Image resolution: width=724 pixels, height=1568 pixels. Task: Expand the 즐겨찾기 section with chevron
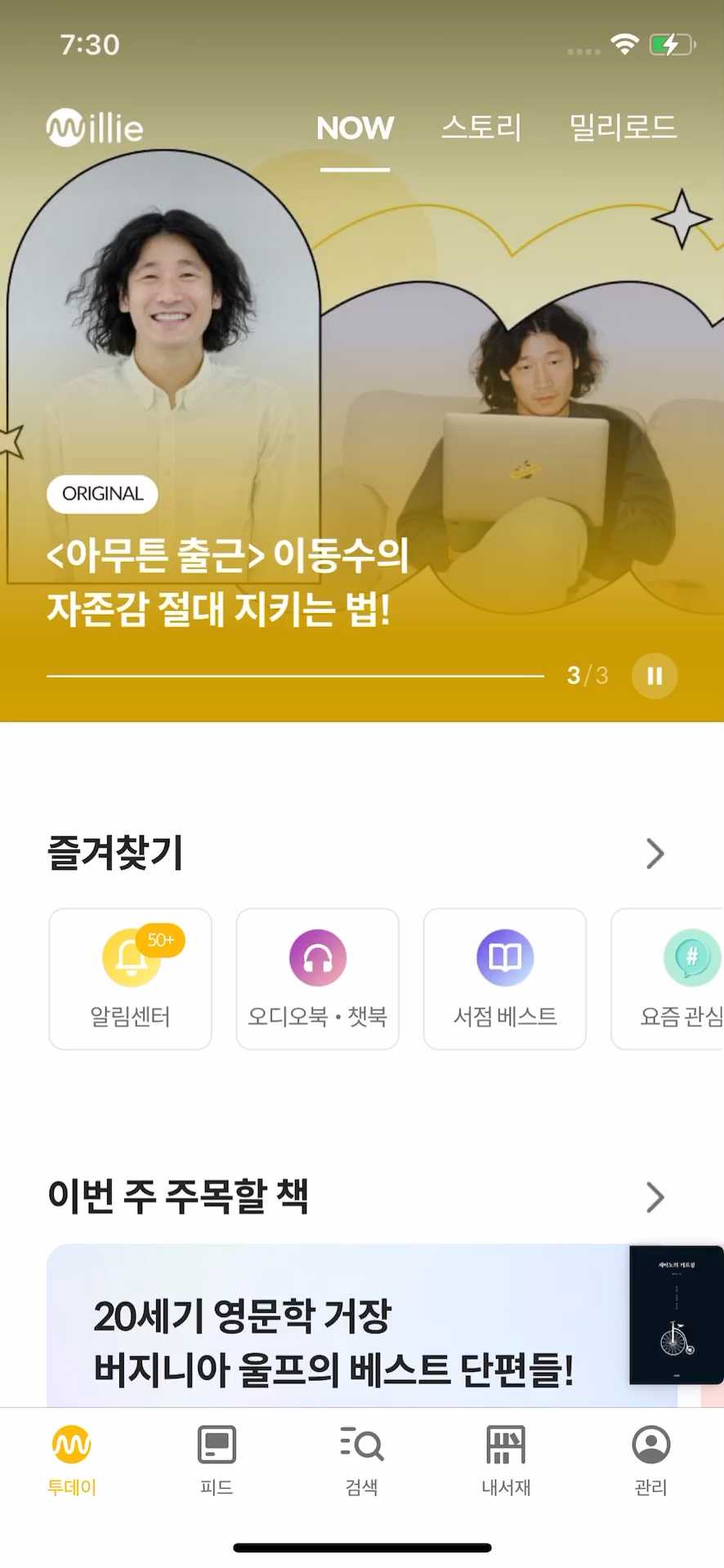[654, 854]
